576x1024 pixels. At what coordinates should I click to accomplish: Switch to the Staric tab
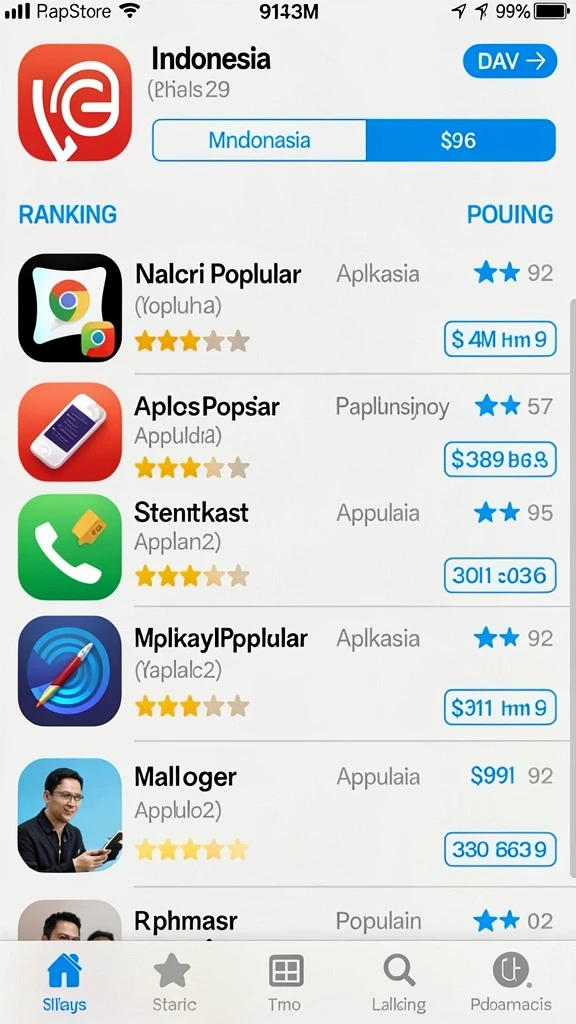(173, 982)
